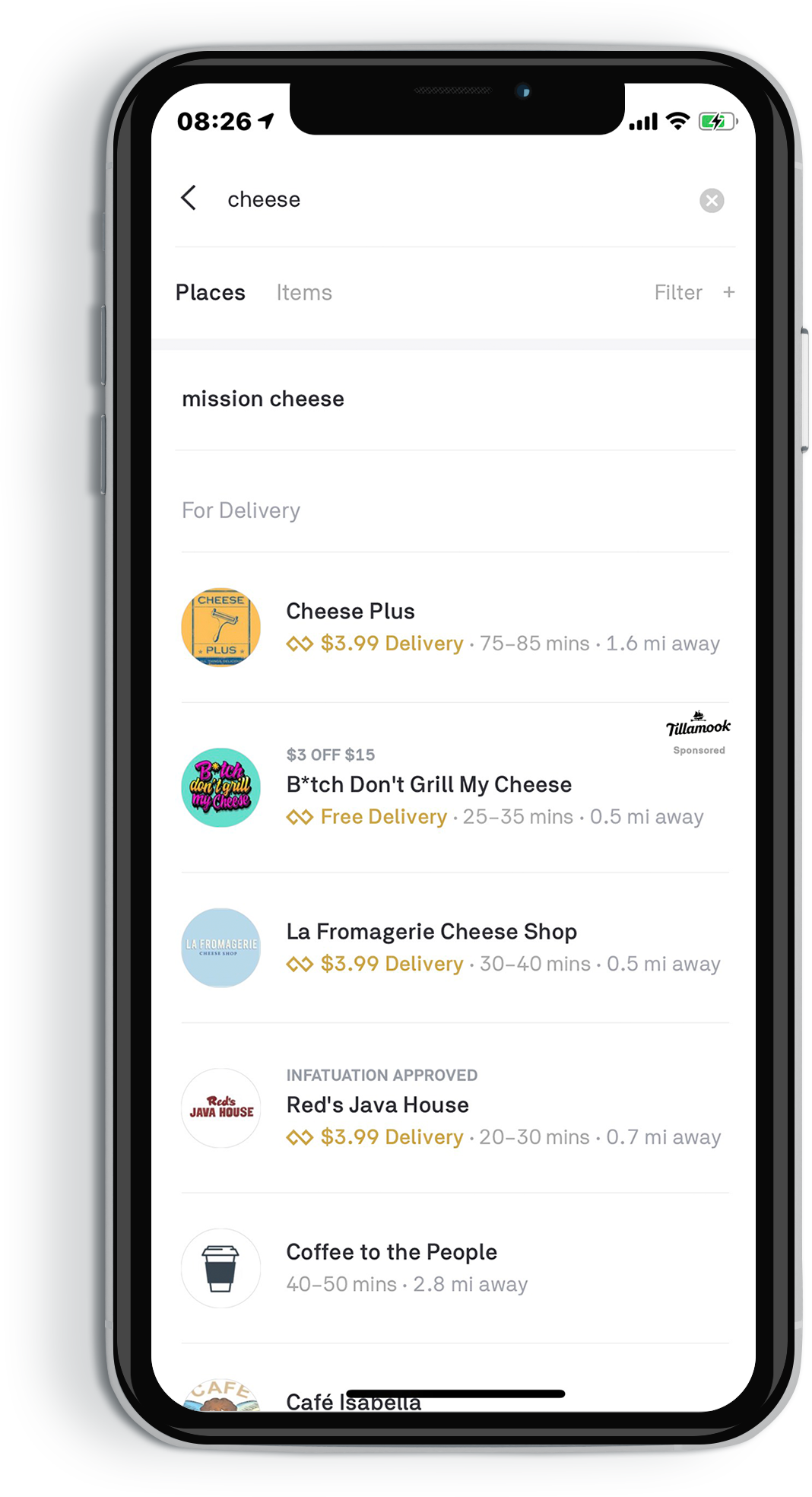Open Red's Java House listing
The height and width of the screenshot is (1497, 812).
(455, 1108)
